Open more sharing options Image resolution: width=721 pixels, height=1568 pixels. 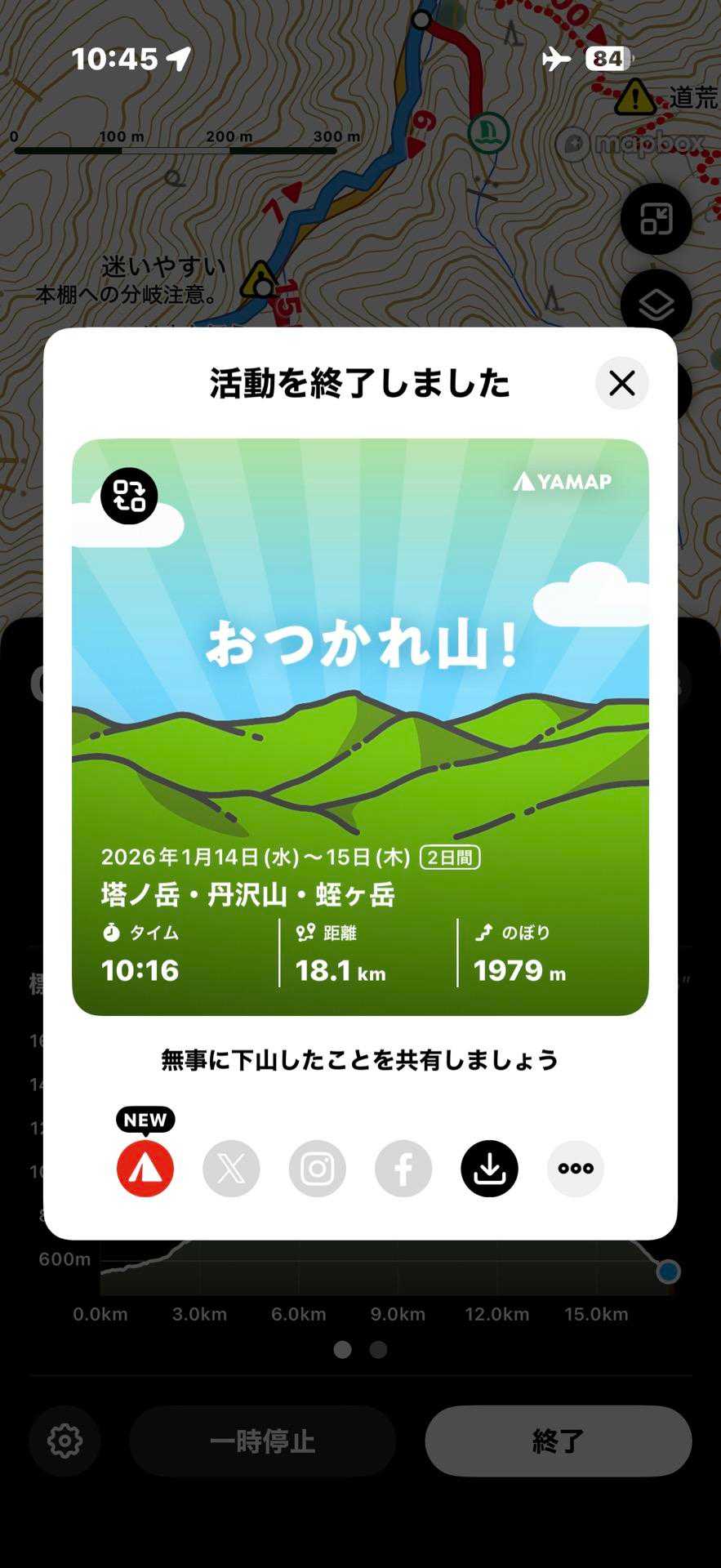coord(576,1169)
